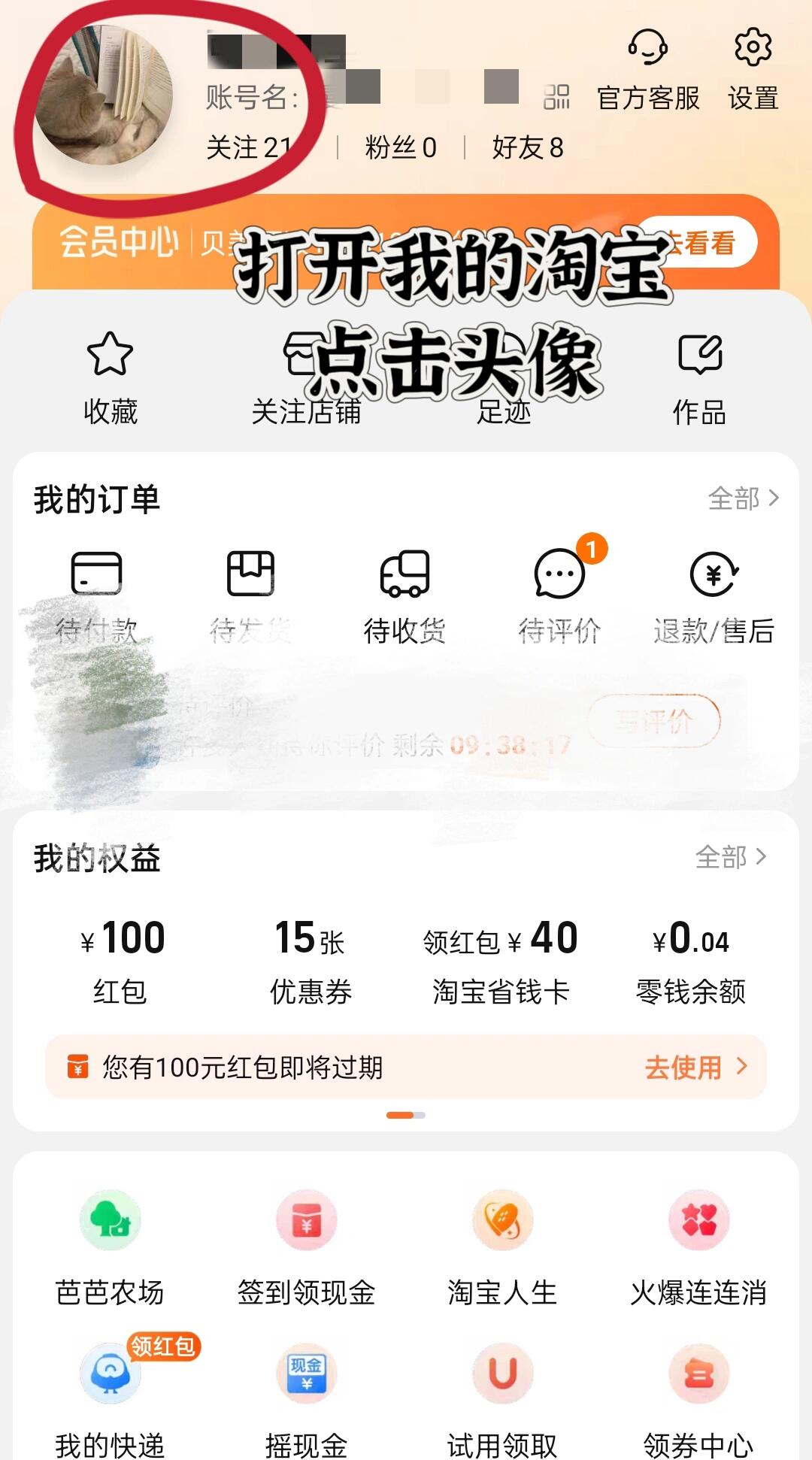
Task: View 足迹 browsing history
Action: click(505, 376)
